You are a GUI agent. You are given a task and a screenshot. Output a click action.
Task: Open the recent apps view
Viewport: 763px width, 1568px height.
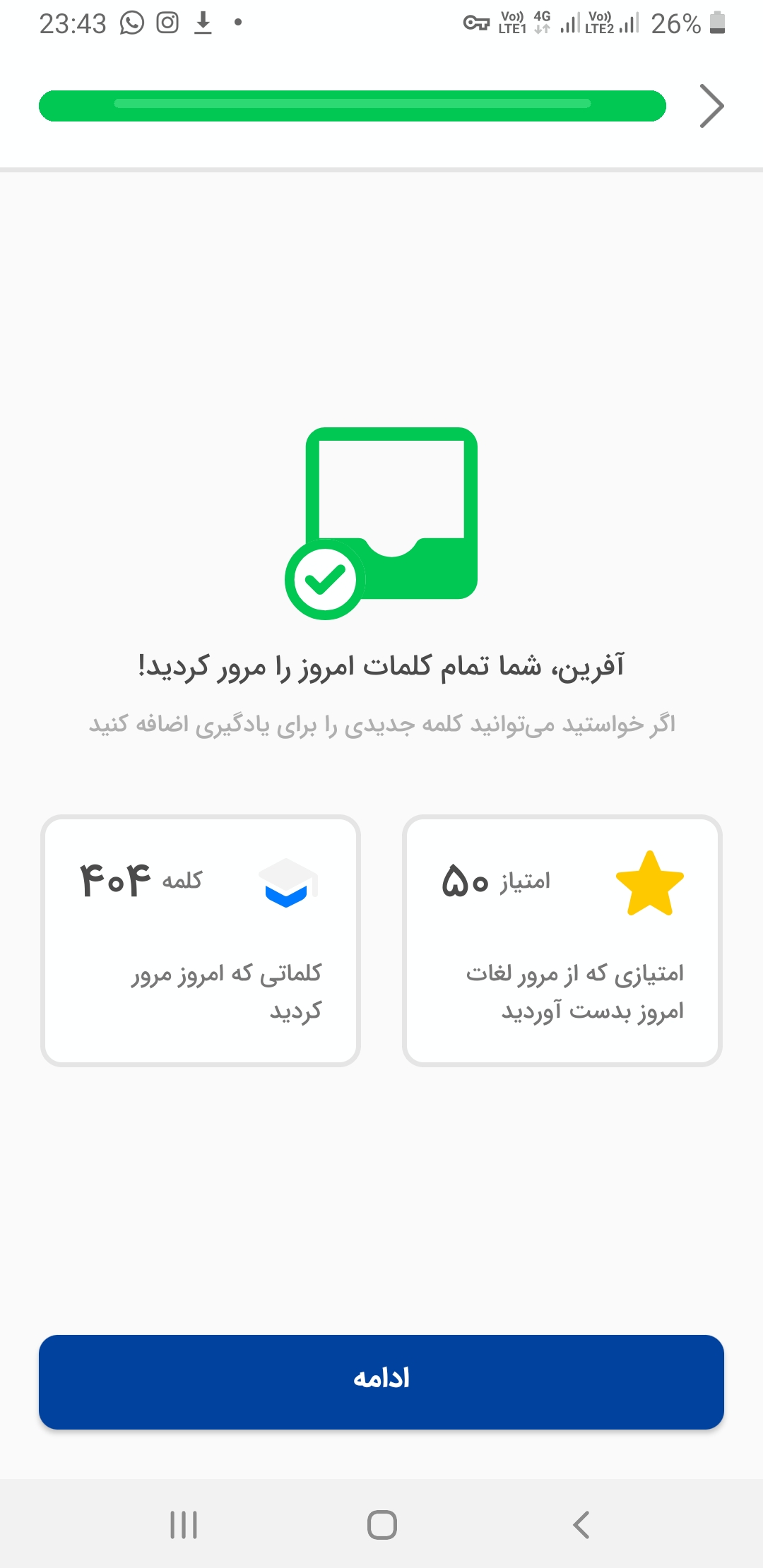coord(184,1525)
